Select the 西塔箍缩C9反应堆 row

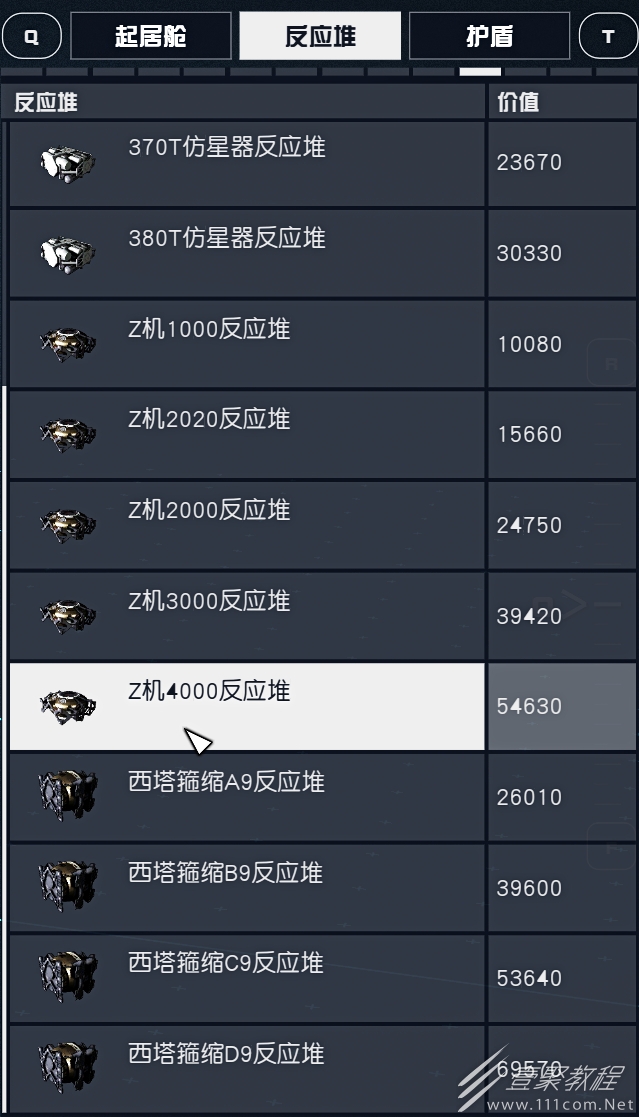pos(247,978)
